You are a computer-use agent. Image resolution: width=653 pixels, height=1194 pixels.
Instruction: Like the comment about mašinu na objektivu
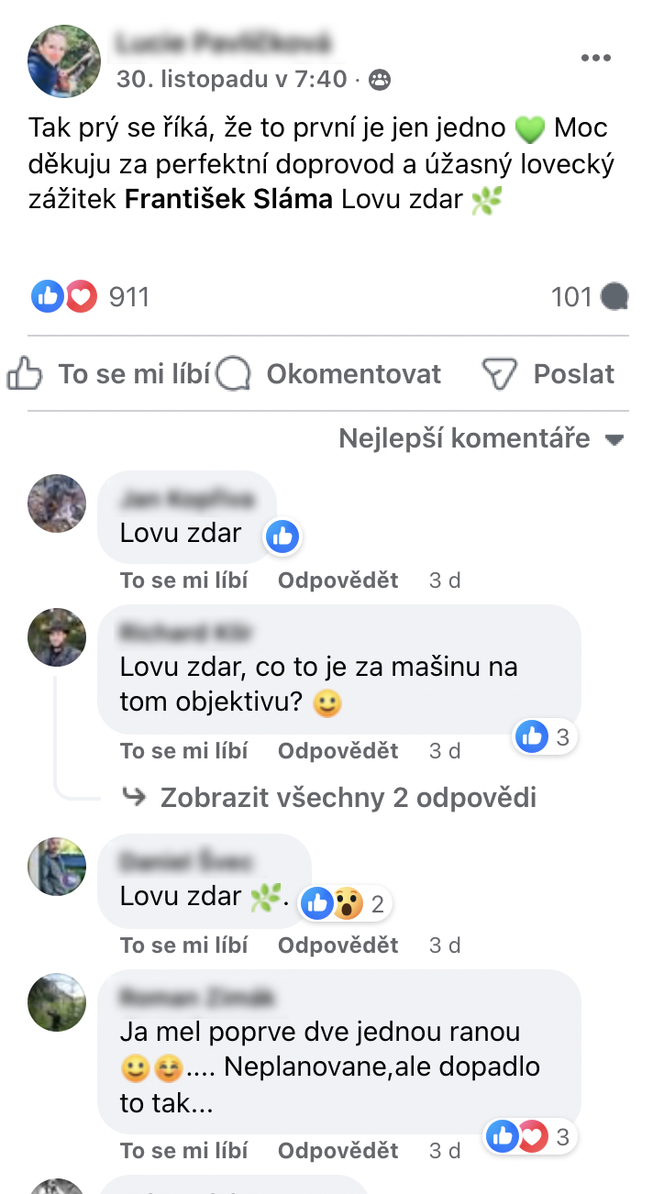point(183,750)
